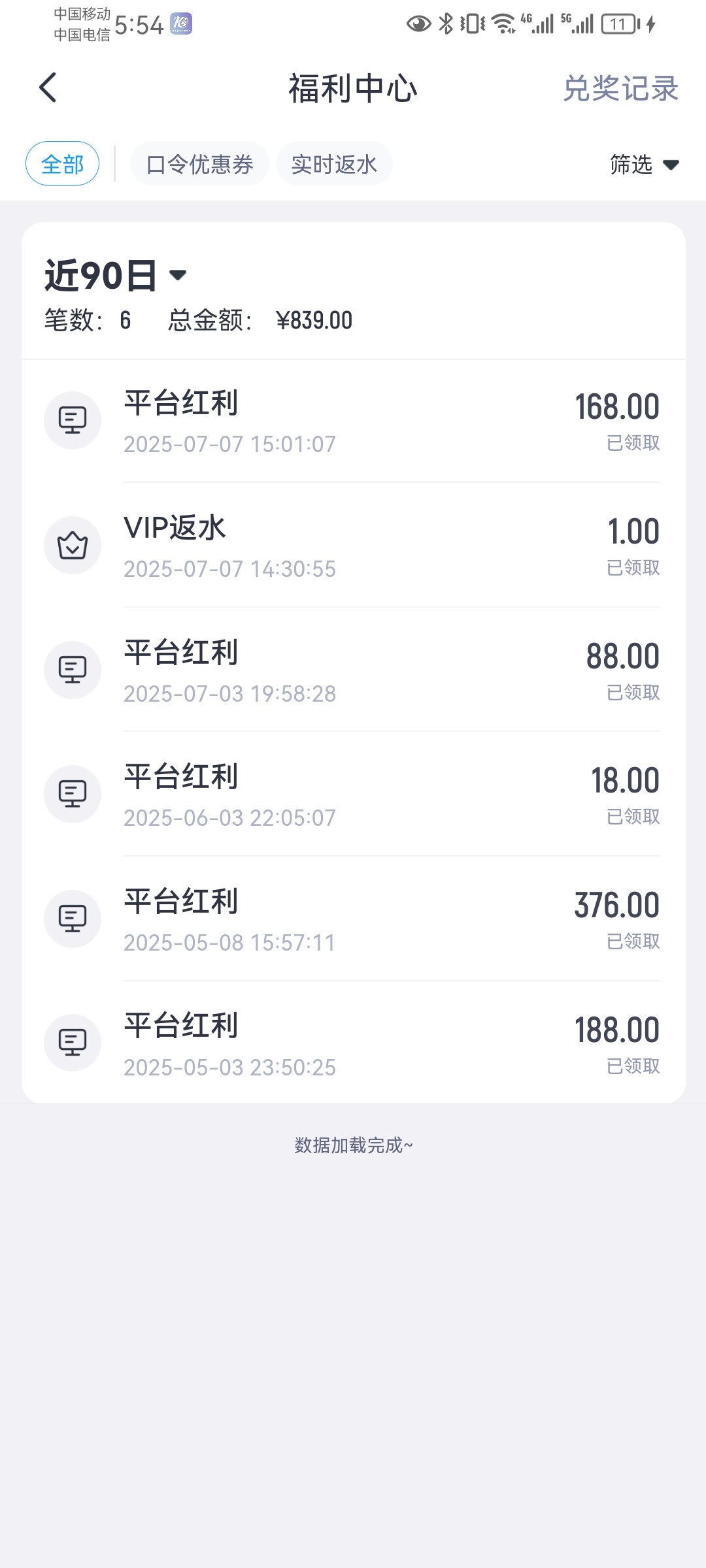706x1568 pixels.
Task: Go back from 福利中心
Action: 48,88
